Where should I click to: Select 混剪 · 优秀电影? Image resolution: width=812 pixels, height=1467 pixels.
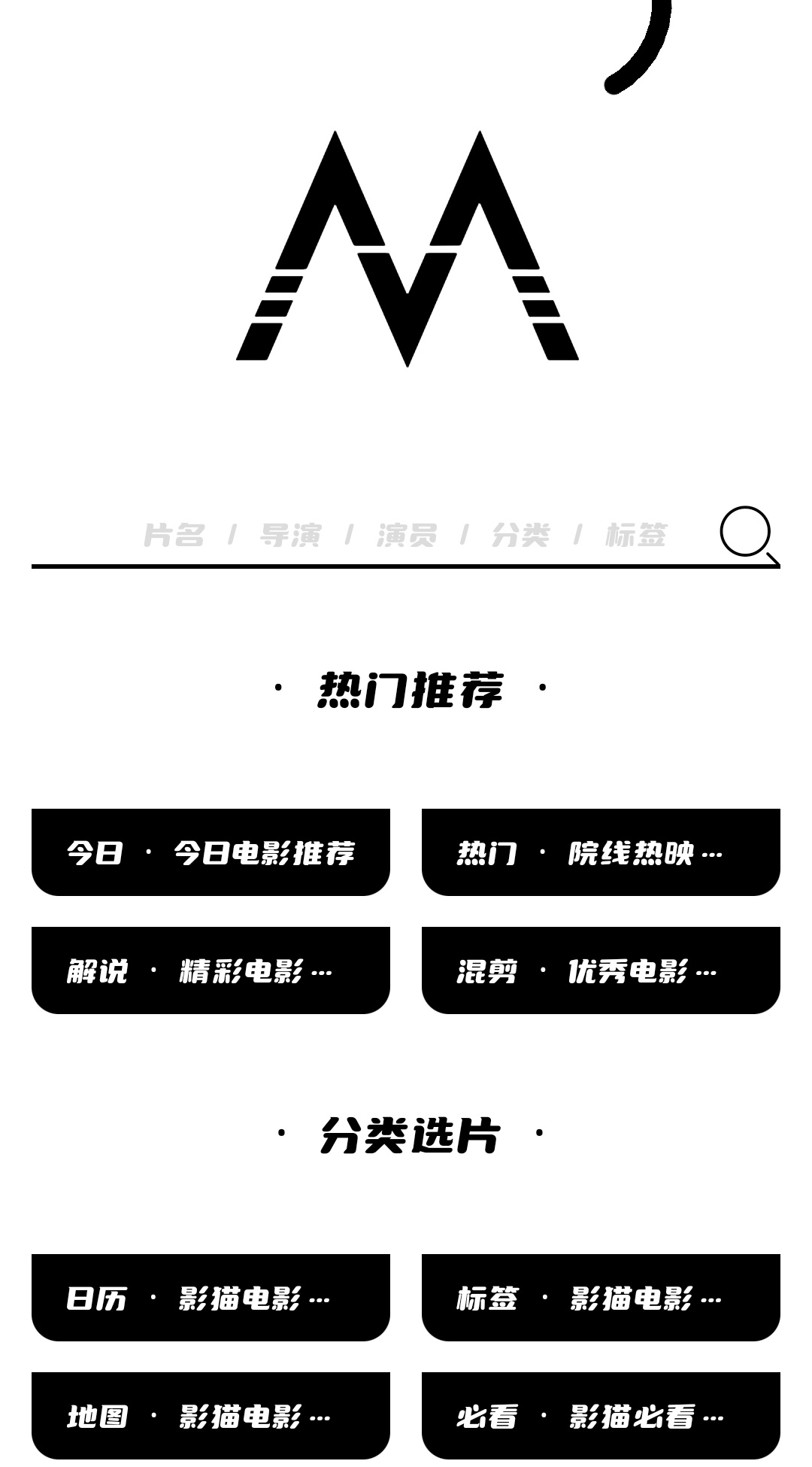click(x=601, y=970)
